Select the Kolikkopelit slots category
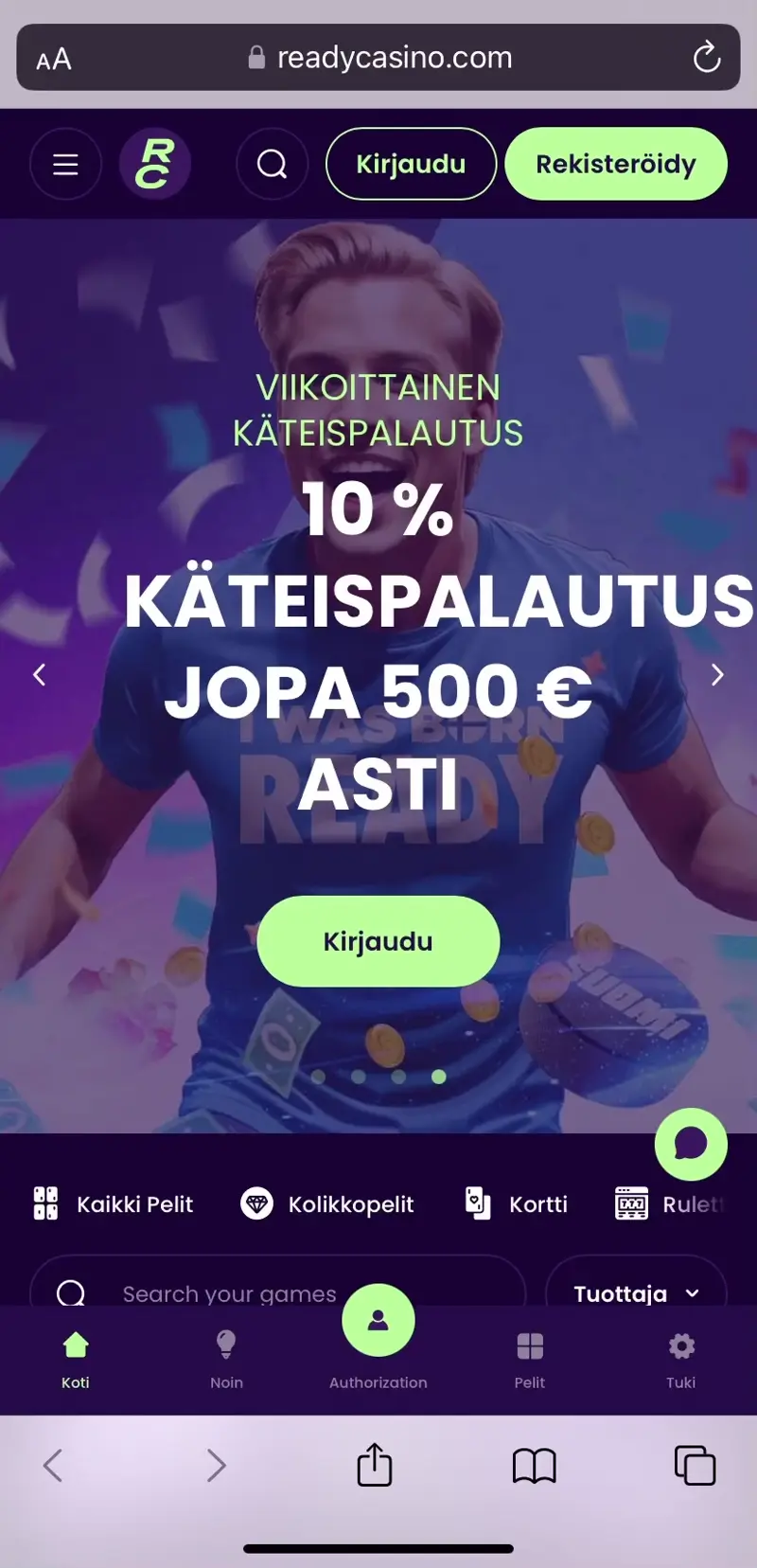 (x=326, y=1203)
